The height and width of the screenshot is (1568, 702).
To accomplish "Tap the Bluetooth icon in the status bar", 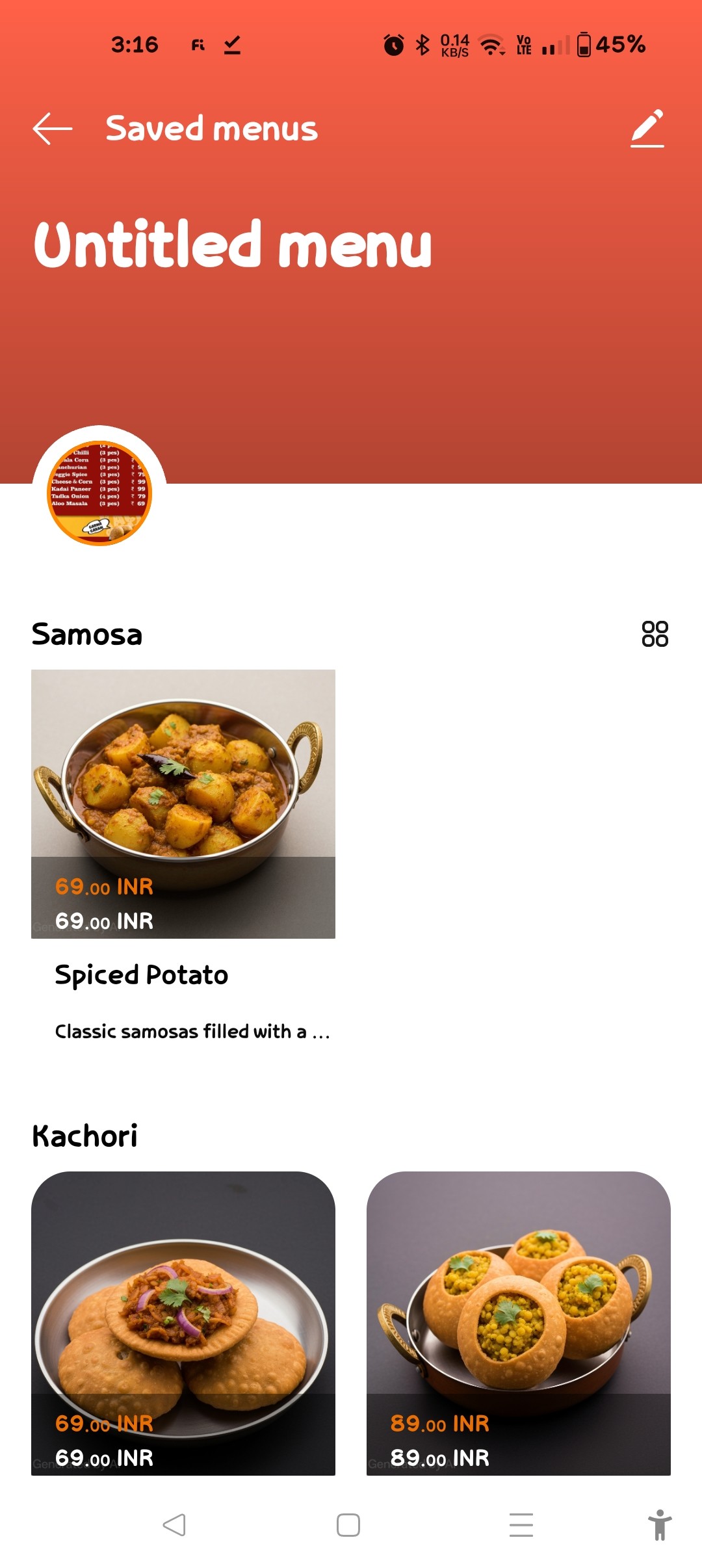I will (x=421, y=43).
